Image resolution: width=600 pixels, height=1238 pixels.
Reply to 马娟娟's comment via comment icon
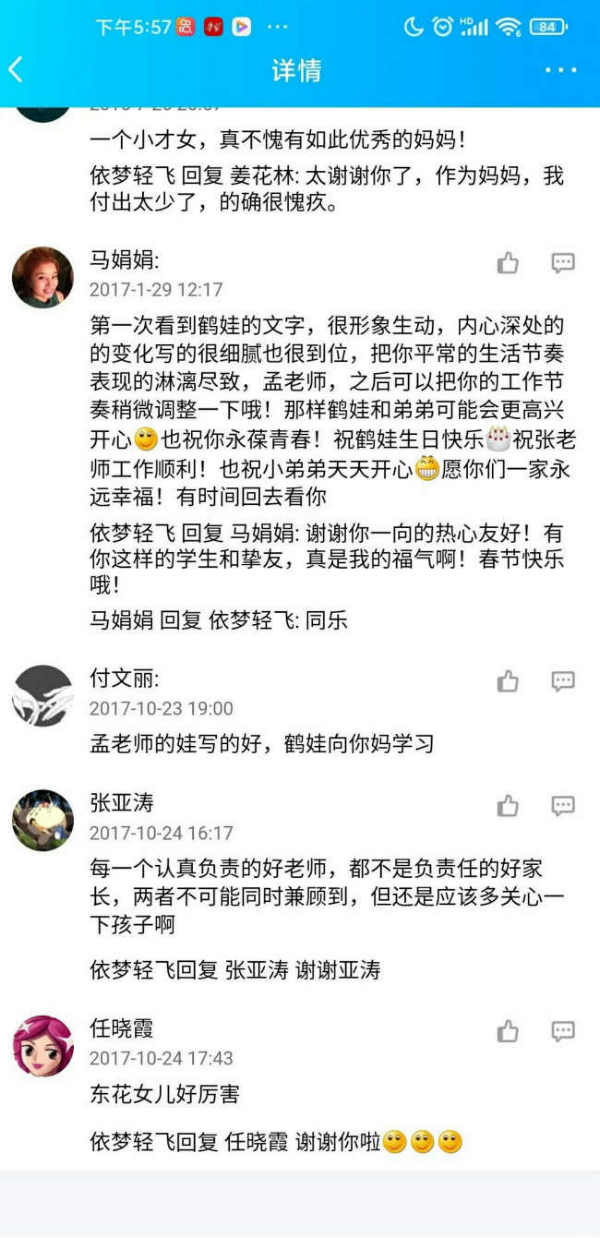tap(563, 263)
